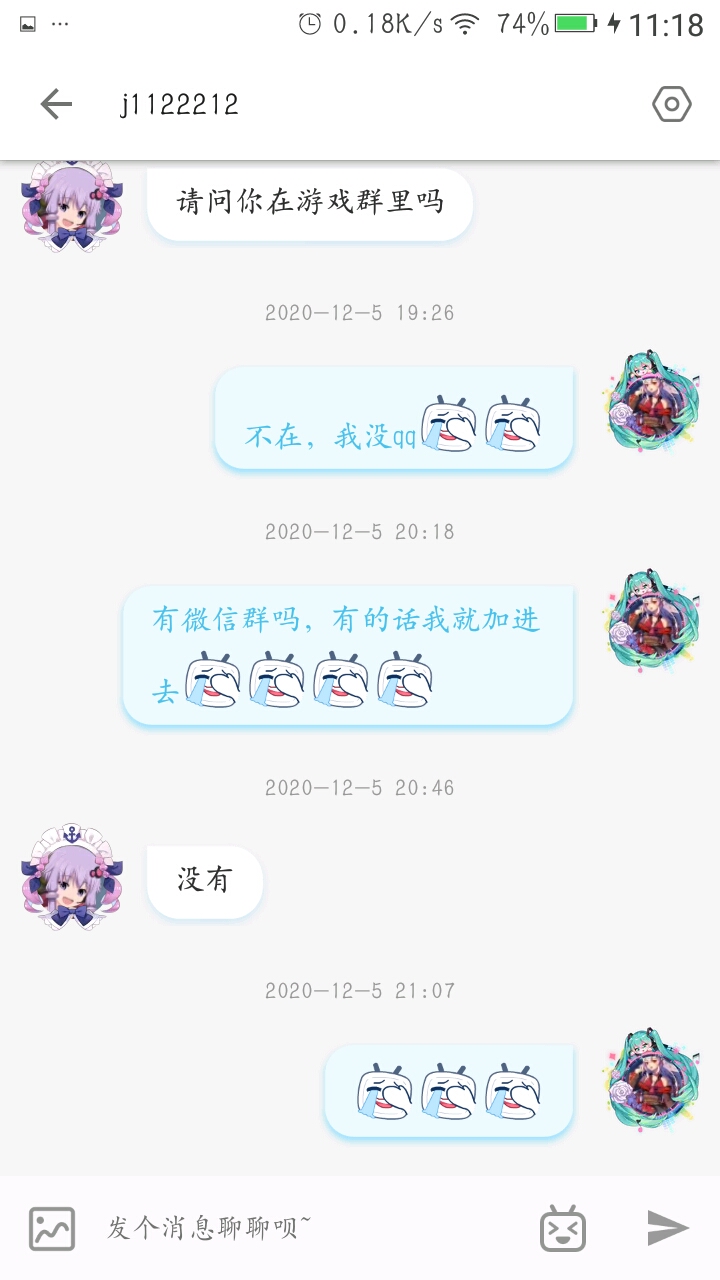
Task: Send the message with arrow icon
Action: click(x=667, y=1228)
